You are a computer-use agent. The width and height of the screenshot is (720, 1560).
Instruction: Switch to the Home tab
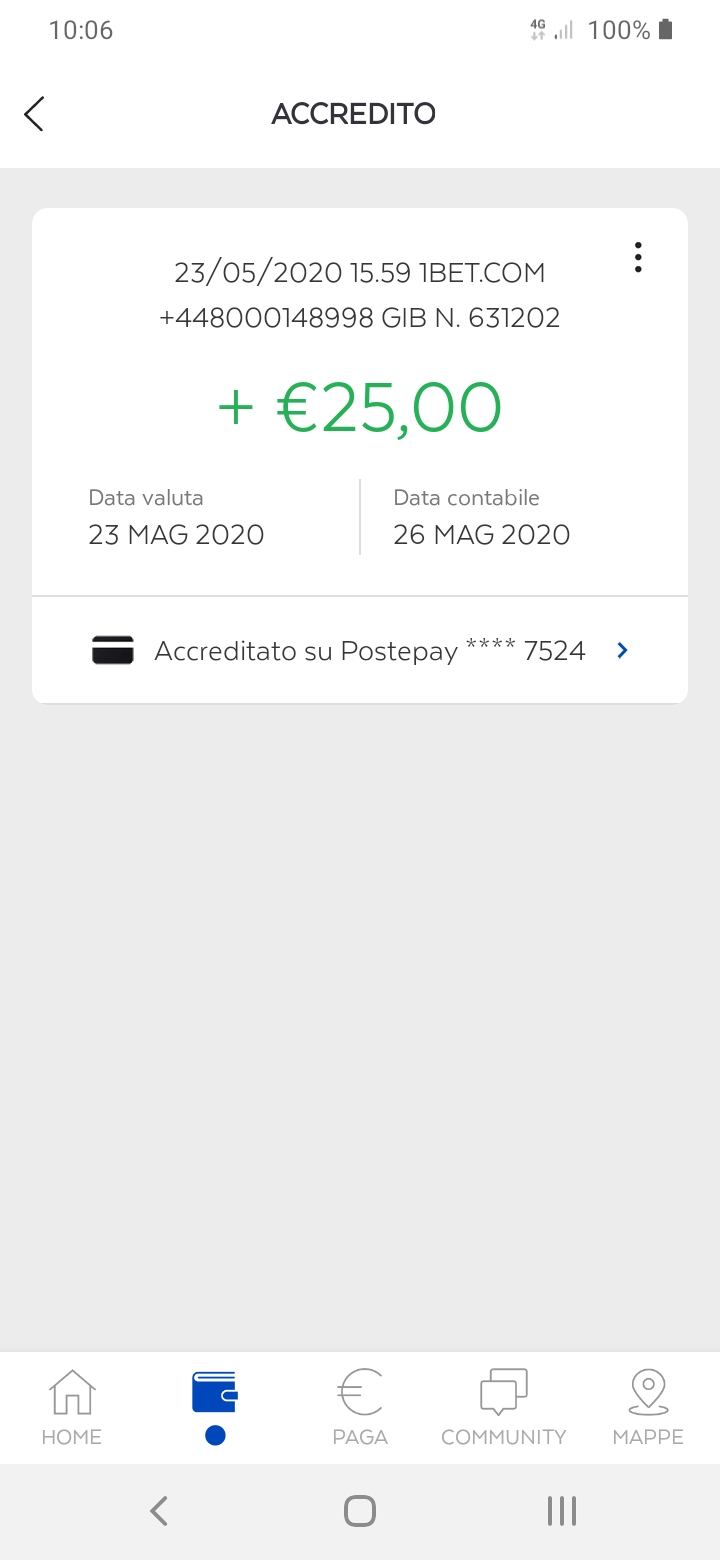pyautogui.click(x=72, y=1406)
